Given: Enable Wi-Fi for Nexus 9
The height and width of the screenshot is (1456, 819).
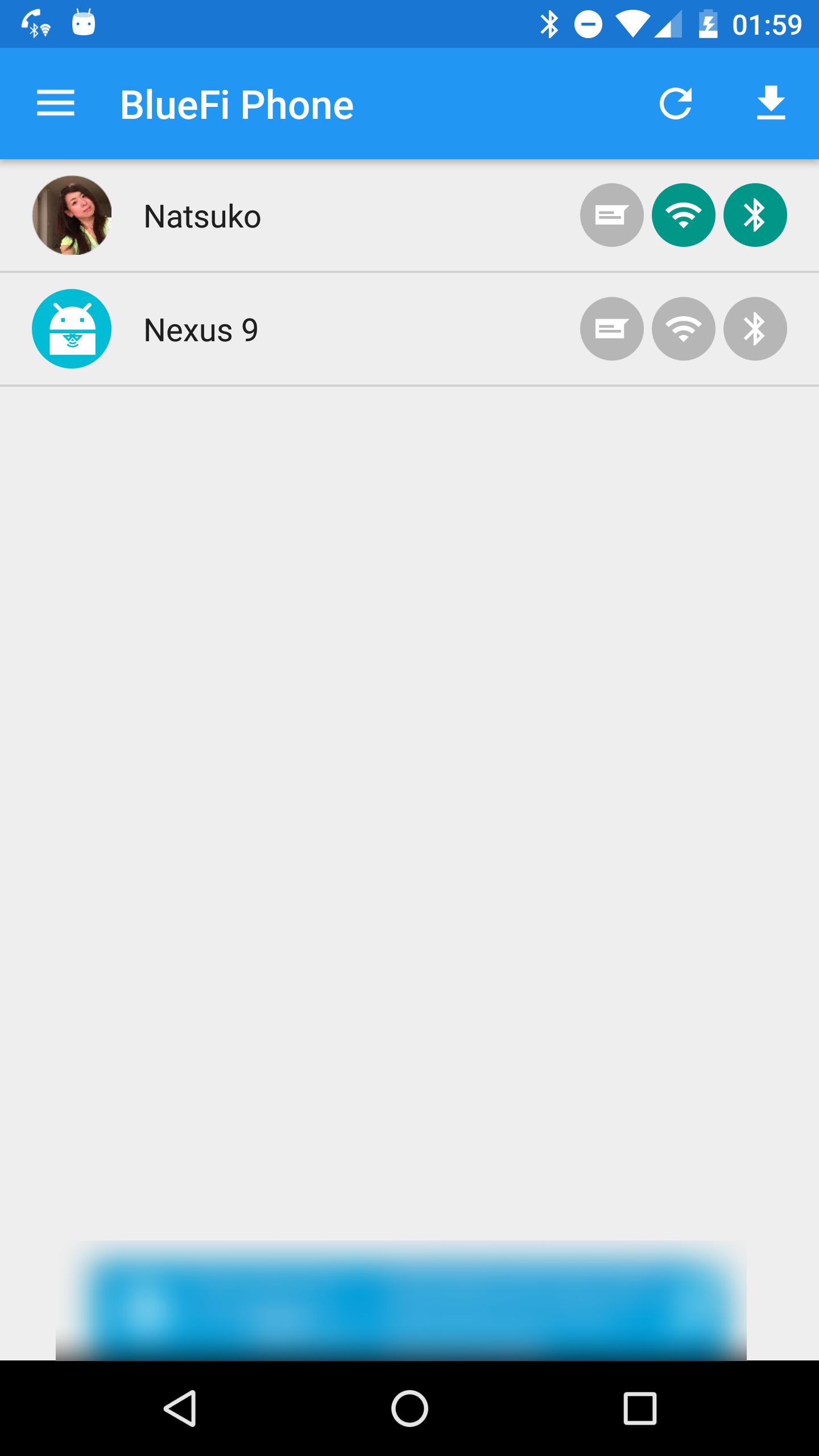Looking at the screenshot, I should coord(684,329).
